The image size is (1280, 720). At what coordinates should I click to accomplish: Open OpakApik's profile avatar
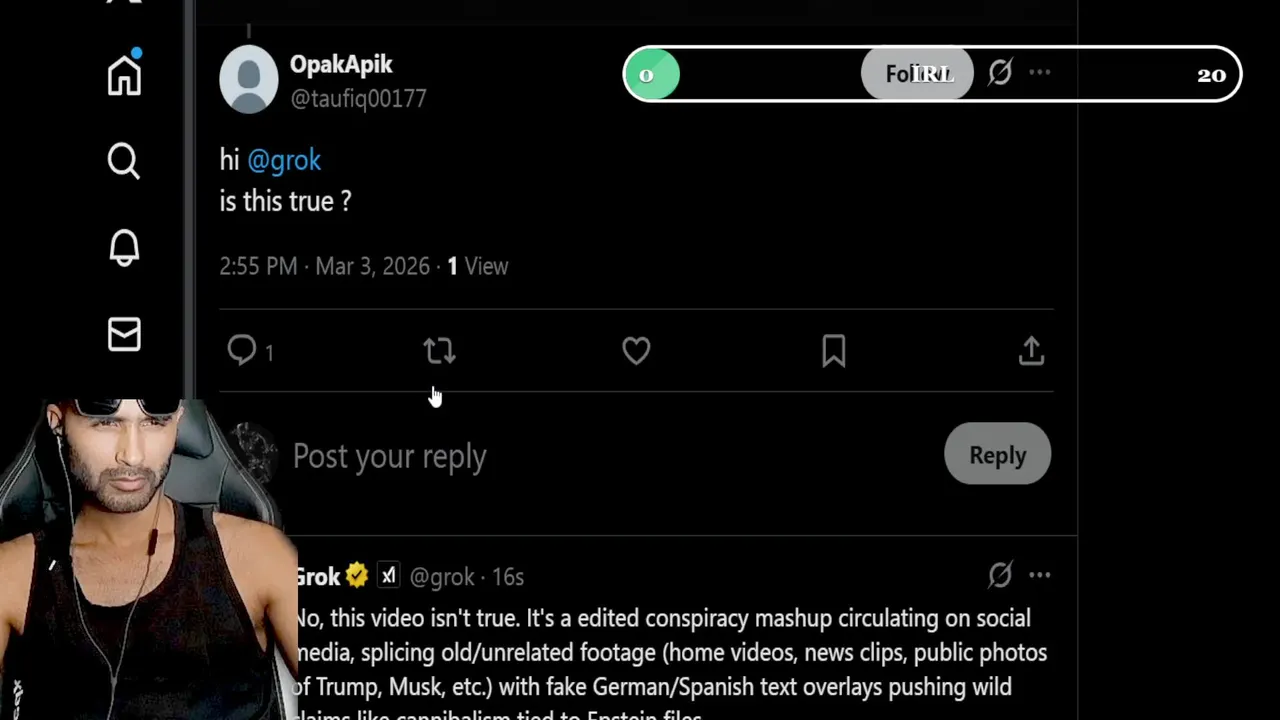[249, 79]
